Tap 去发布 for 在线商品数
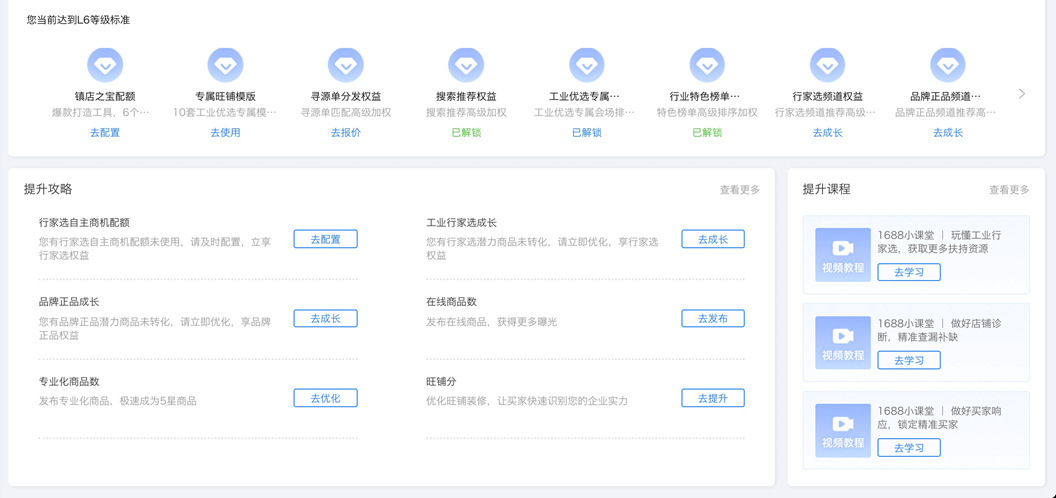Viewport: 1056px width, 498px height. (x=713, y=318)
